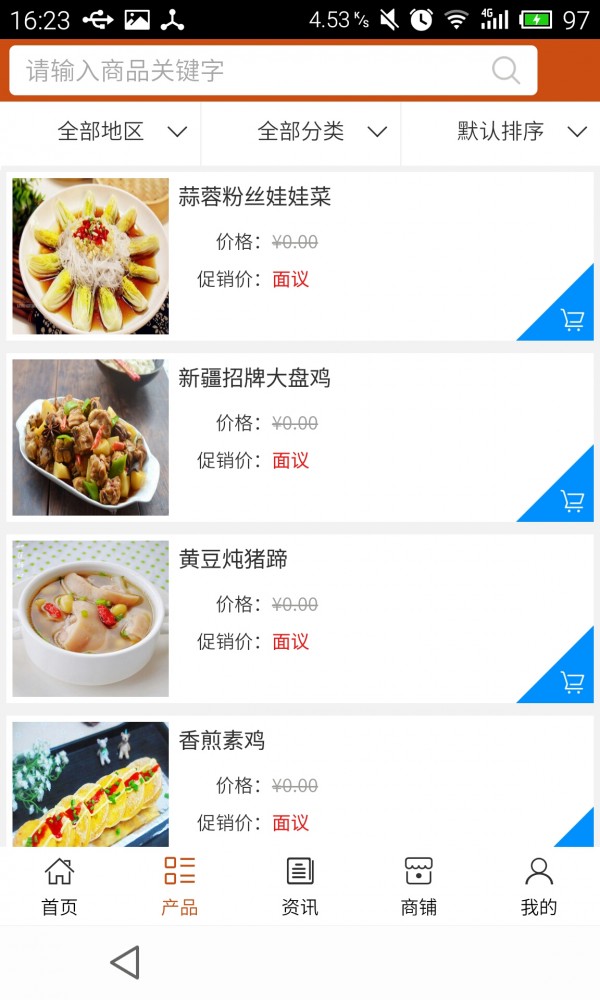Open the 默认排序 sorting dropdown
Image resolution: width=600 pixels, height=1000 pixels.
tap(521, 132)
